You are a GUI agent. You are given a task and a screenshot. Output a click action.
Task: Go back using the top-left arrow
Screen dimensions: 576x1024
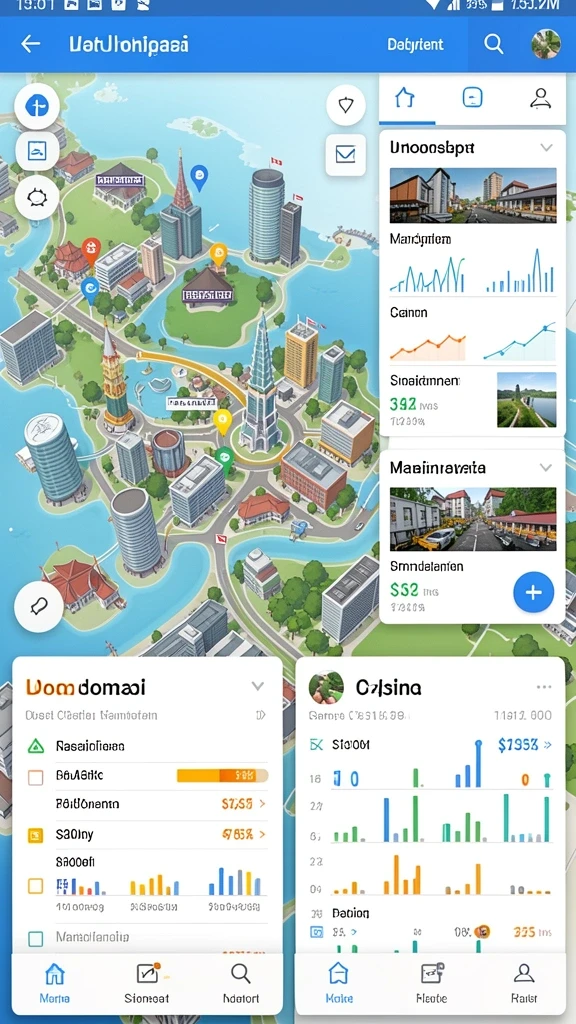[x=31, y=44]
